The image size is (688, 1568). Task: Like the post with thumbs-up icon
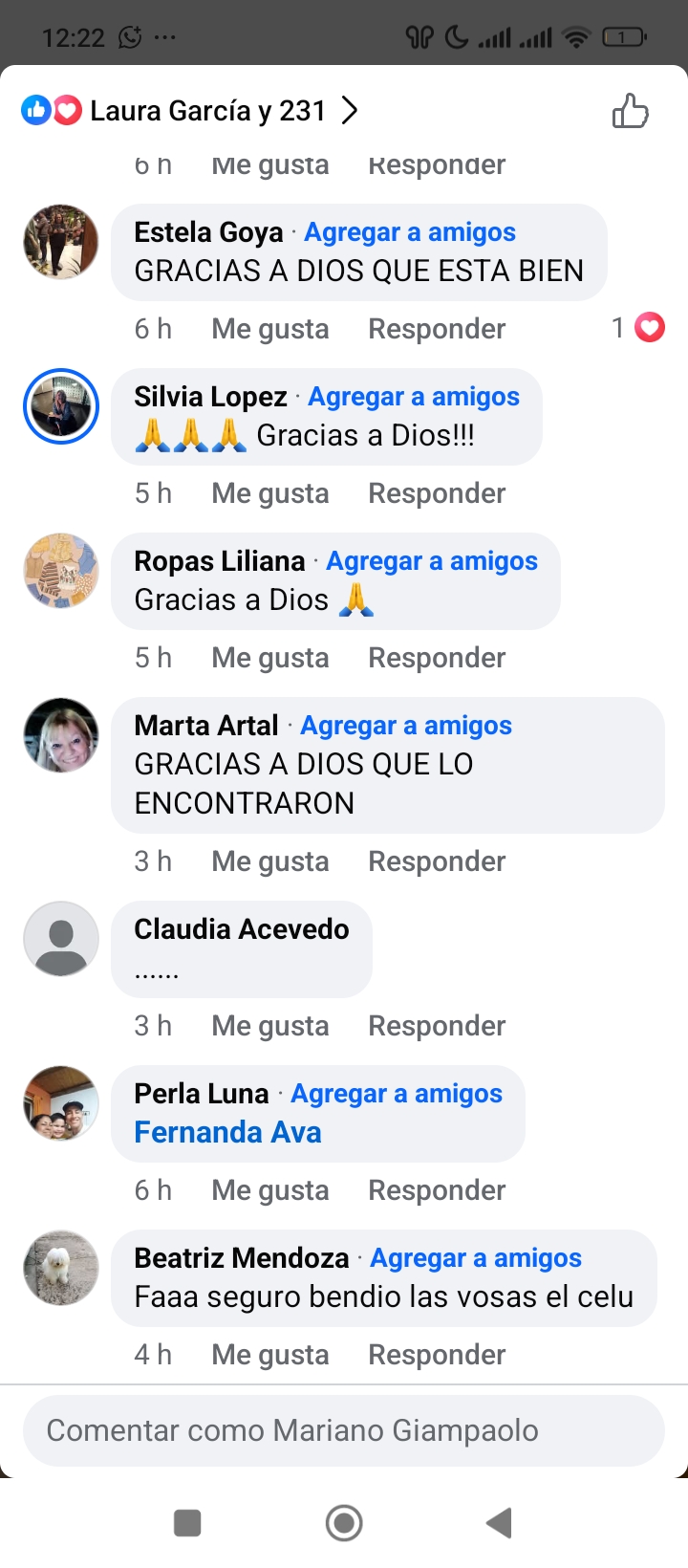630,111
